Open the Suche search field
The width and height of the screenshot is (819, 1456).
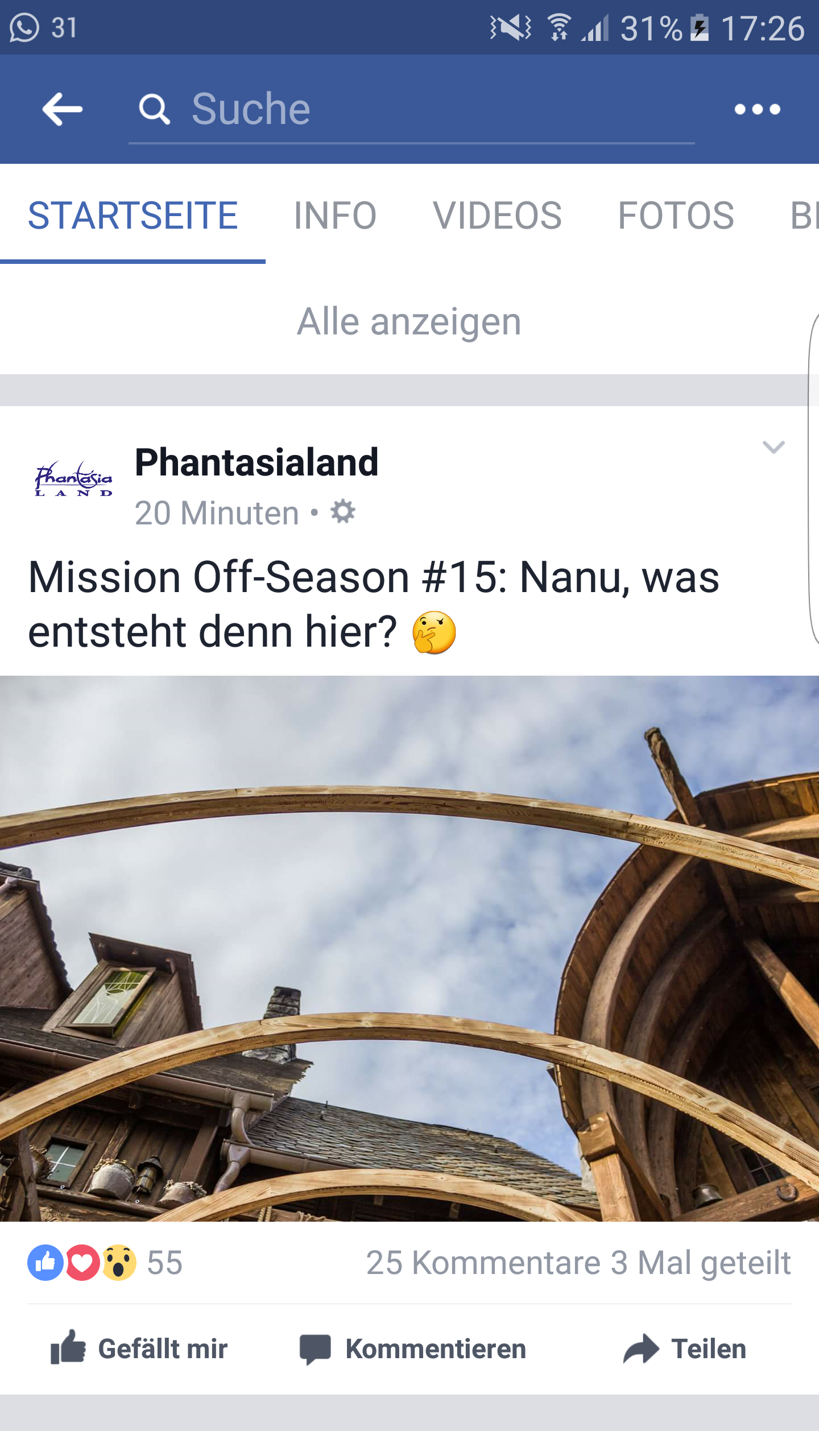(412, 109)
